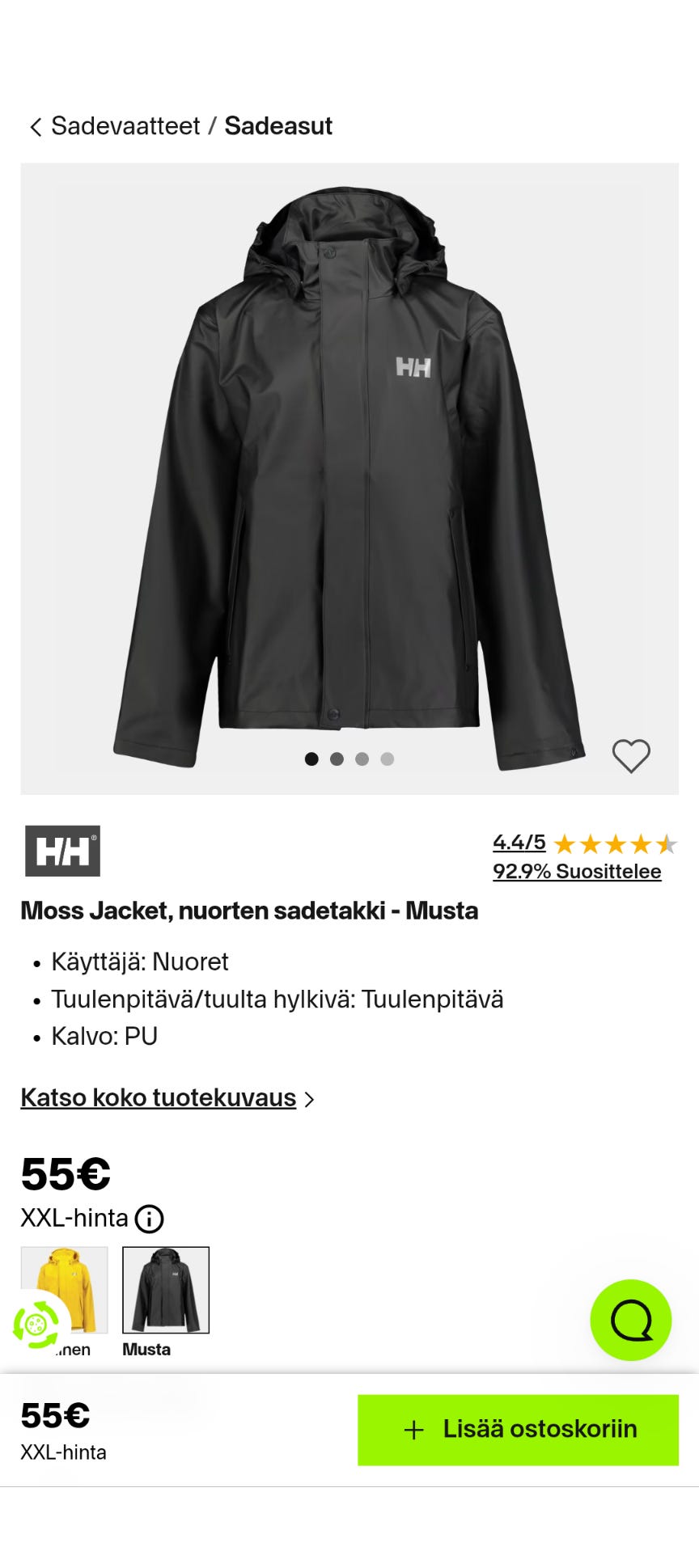The width and height of the screenshot is (699, 1568).
Task: Click the plus icon inside Lisää ostoskoriin
Action: pos(414,1428)
